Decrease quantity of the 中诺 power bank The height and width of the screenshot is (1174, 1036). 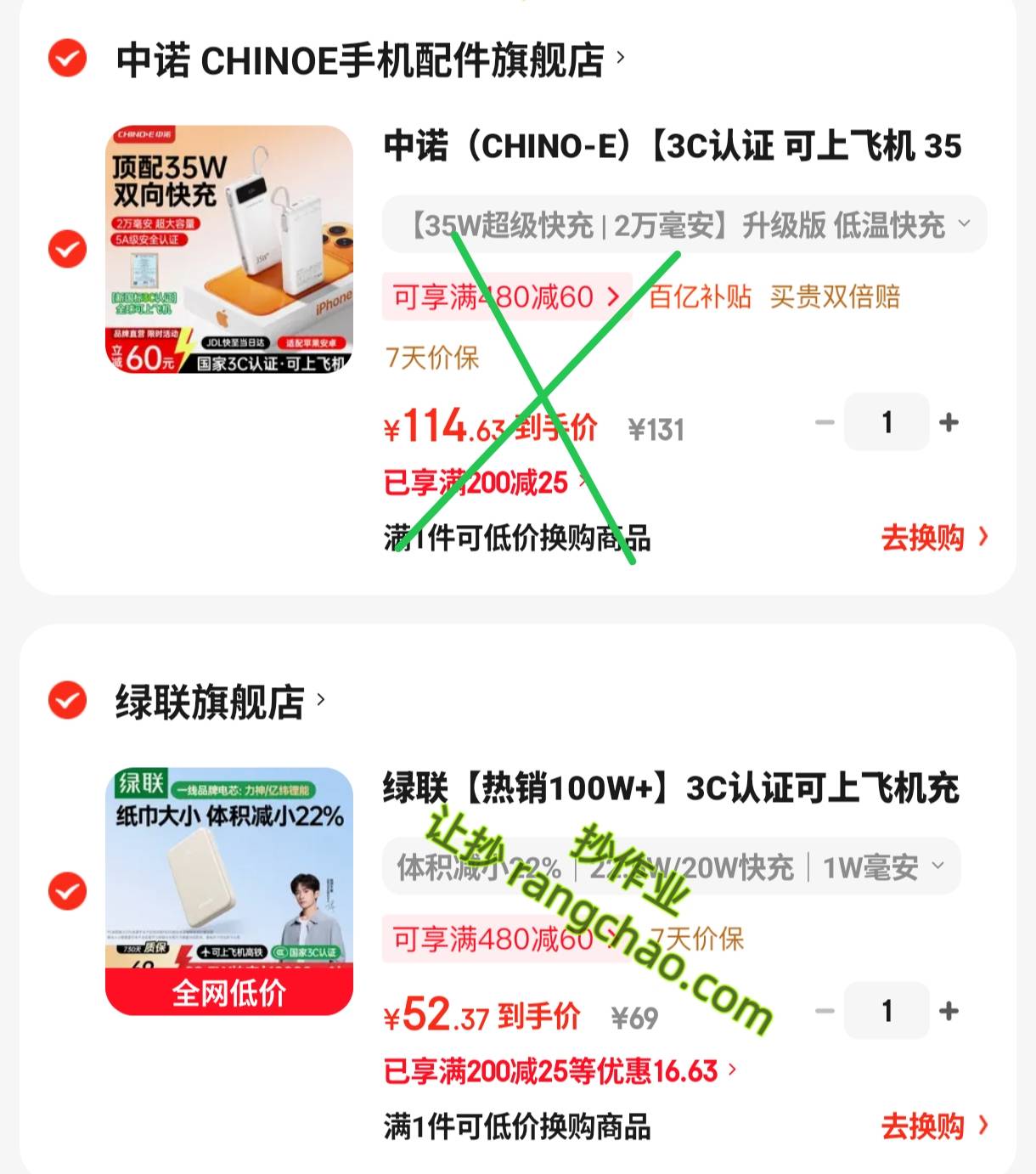(825, 422)
